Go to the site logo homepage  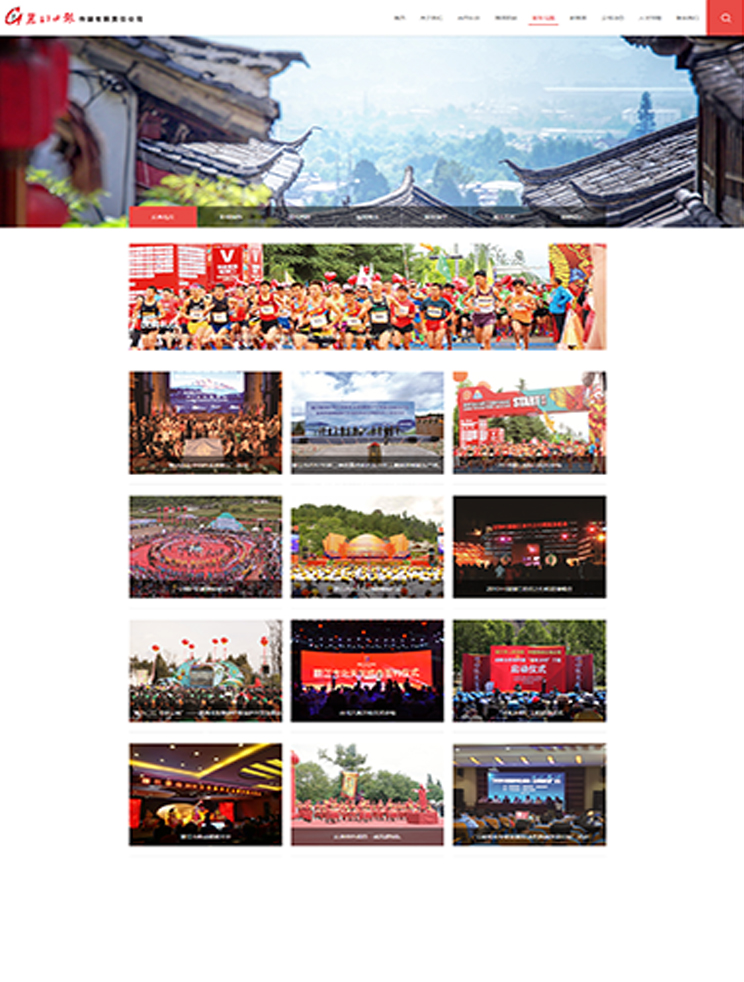click(75, 18)
